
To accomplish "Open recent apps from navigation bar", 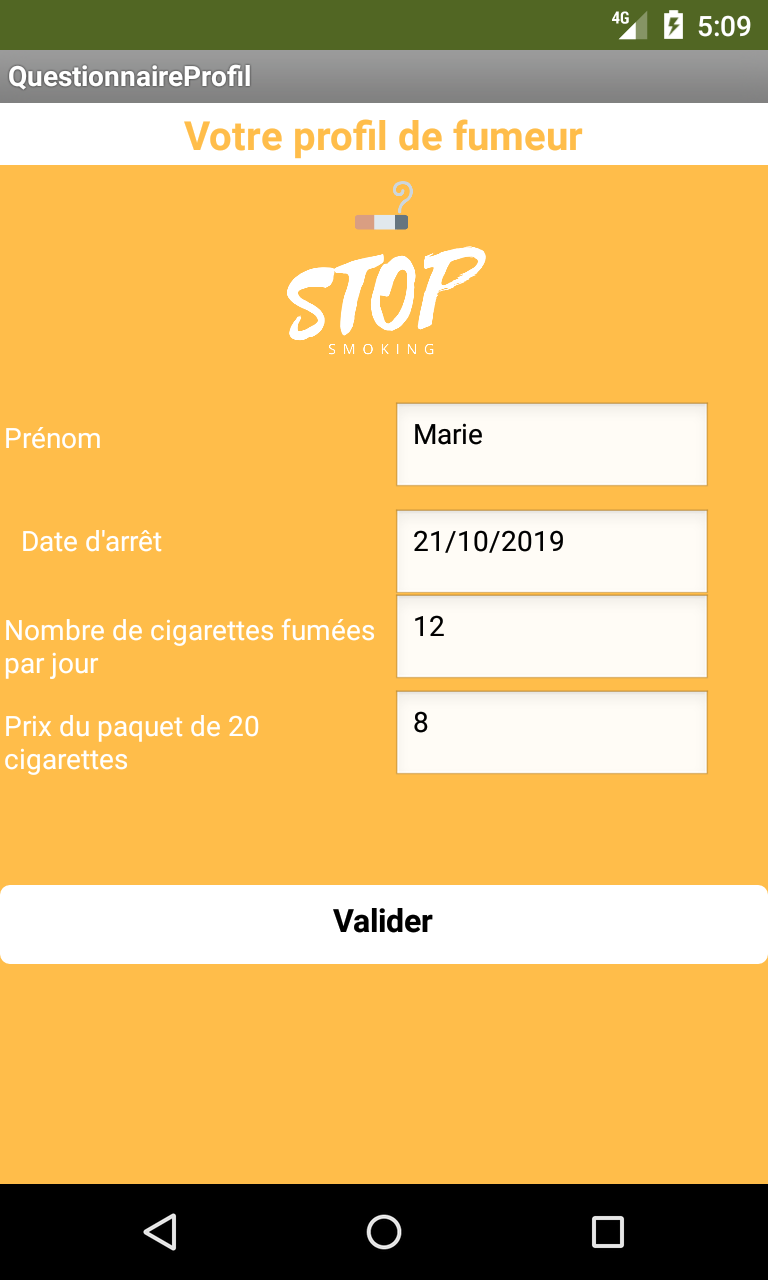I will click(608, 1232).
